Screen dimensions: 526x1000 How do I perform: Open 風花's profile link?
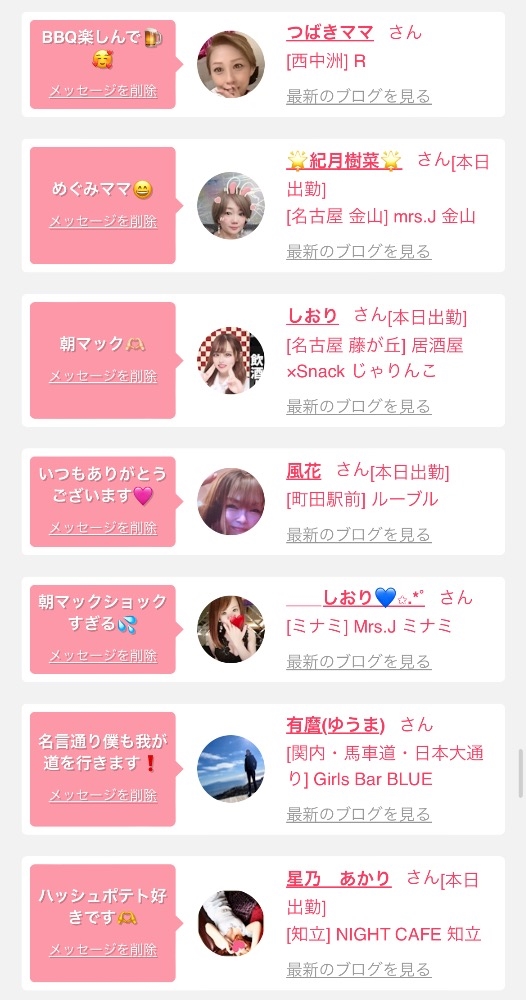point(303,470)
